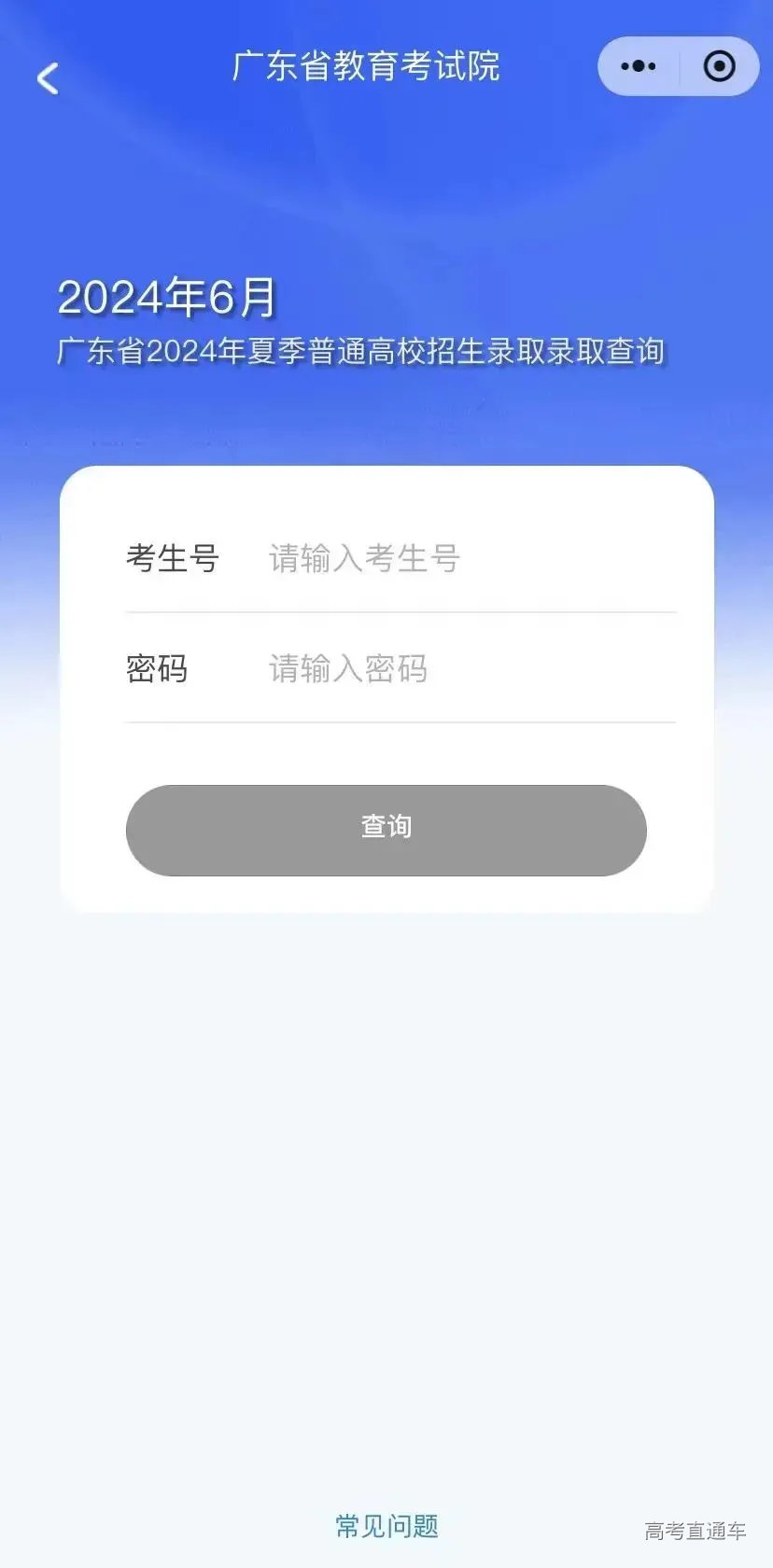Click the back arrow at top left
This screenshot has width=773, height=1568.
pyautogui.click(x=49, y=78)
